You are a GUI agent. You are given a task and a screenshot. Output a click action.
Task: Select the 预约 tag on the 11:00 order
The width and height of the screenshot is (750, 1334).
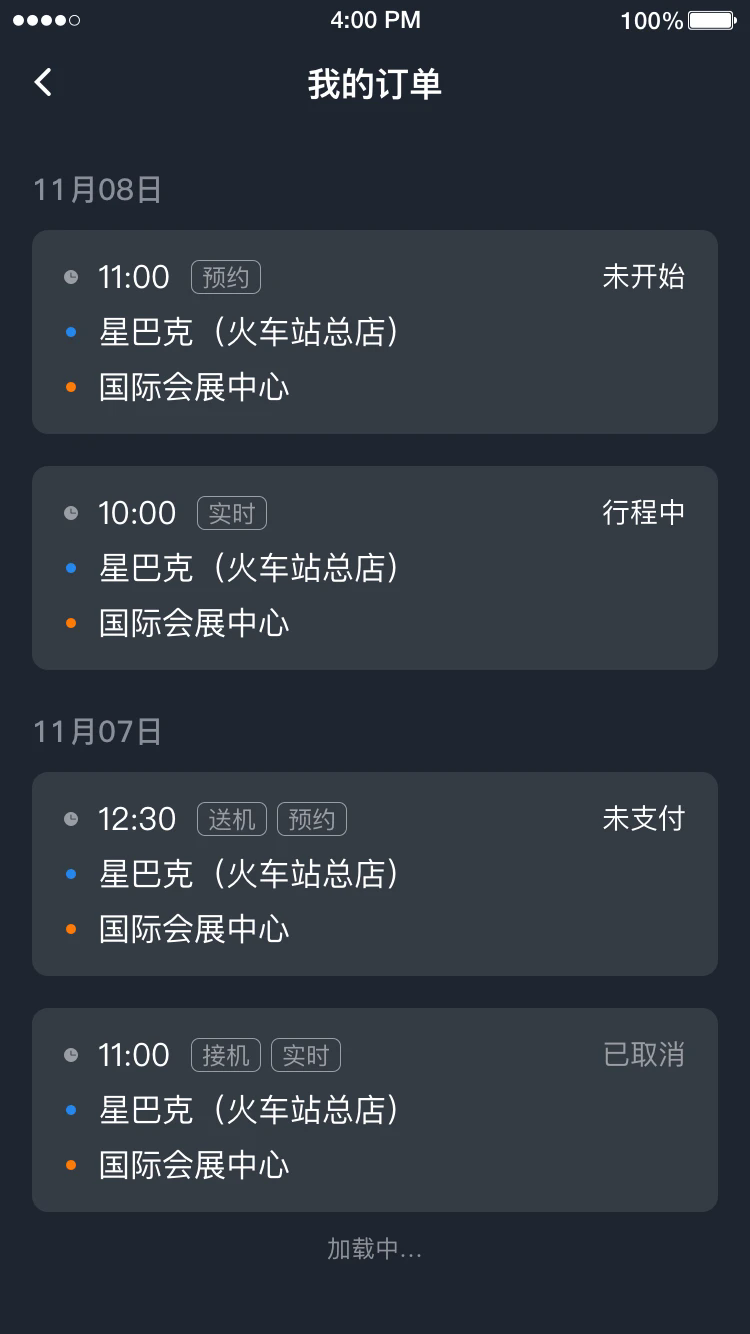[225, 277]
